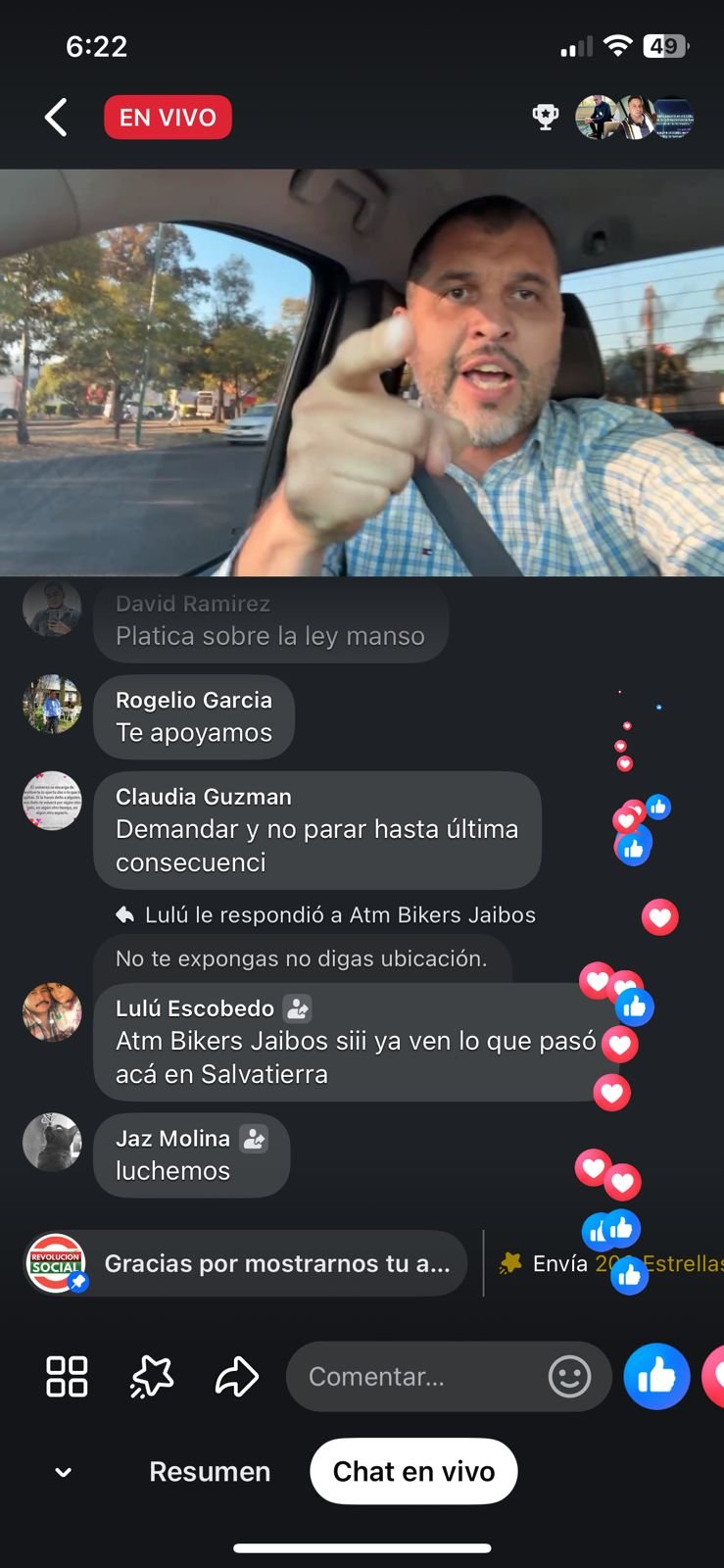Send a thumbs-up like reaction
The width and height of the screenshot is (724, 1568).
(656, 1377)
